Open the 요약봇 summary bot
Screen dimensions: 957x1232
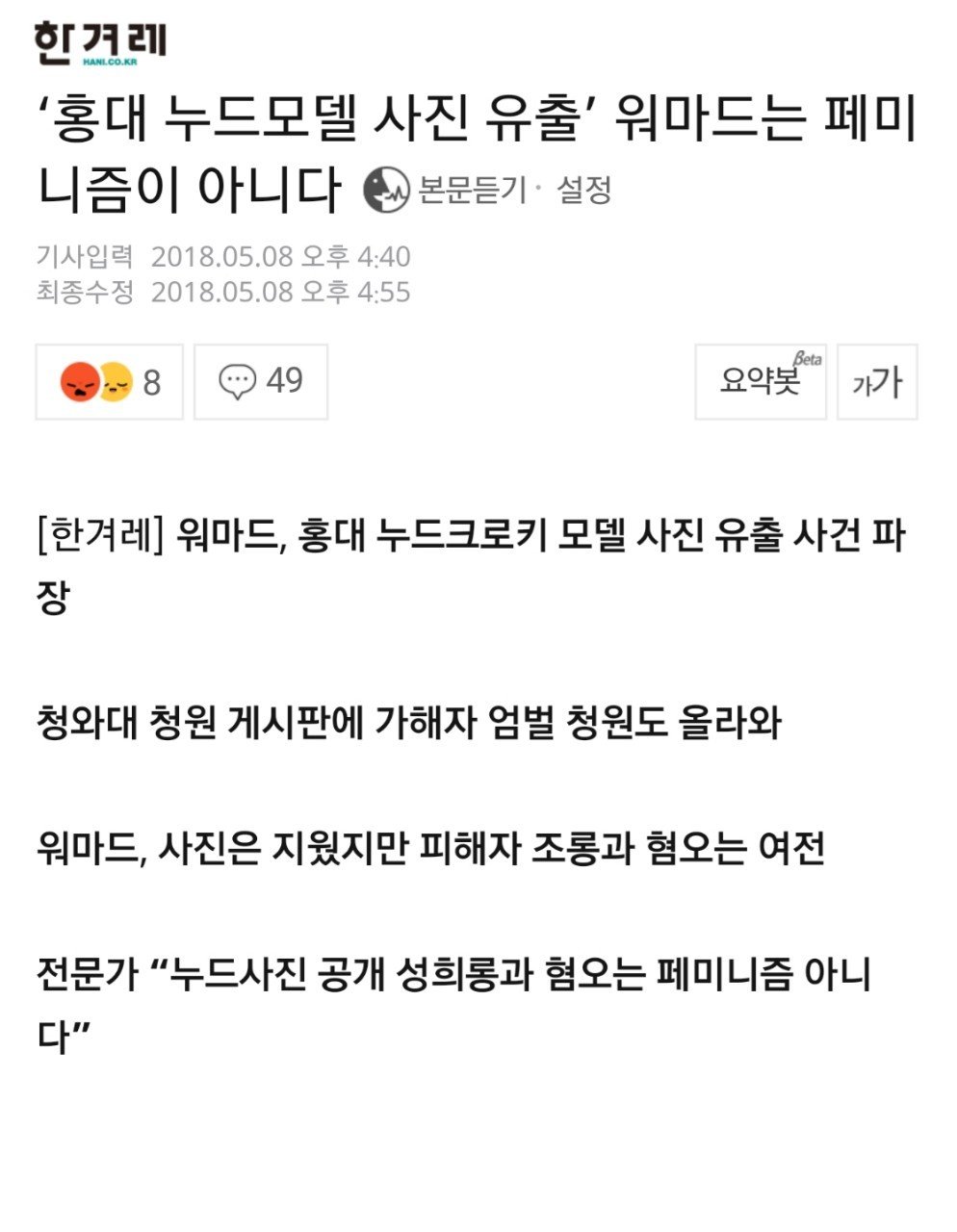[x=761, y=382]
